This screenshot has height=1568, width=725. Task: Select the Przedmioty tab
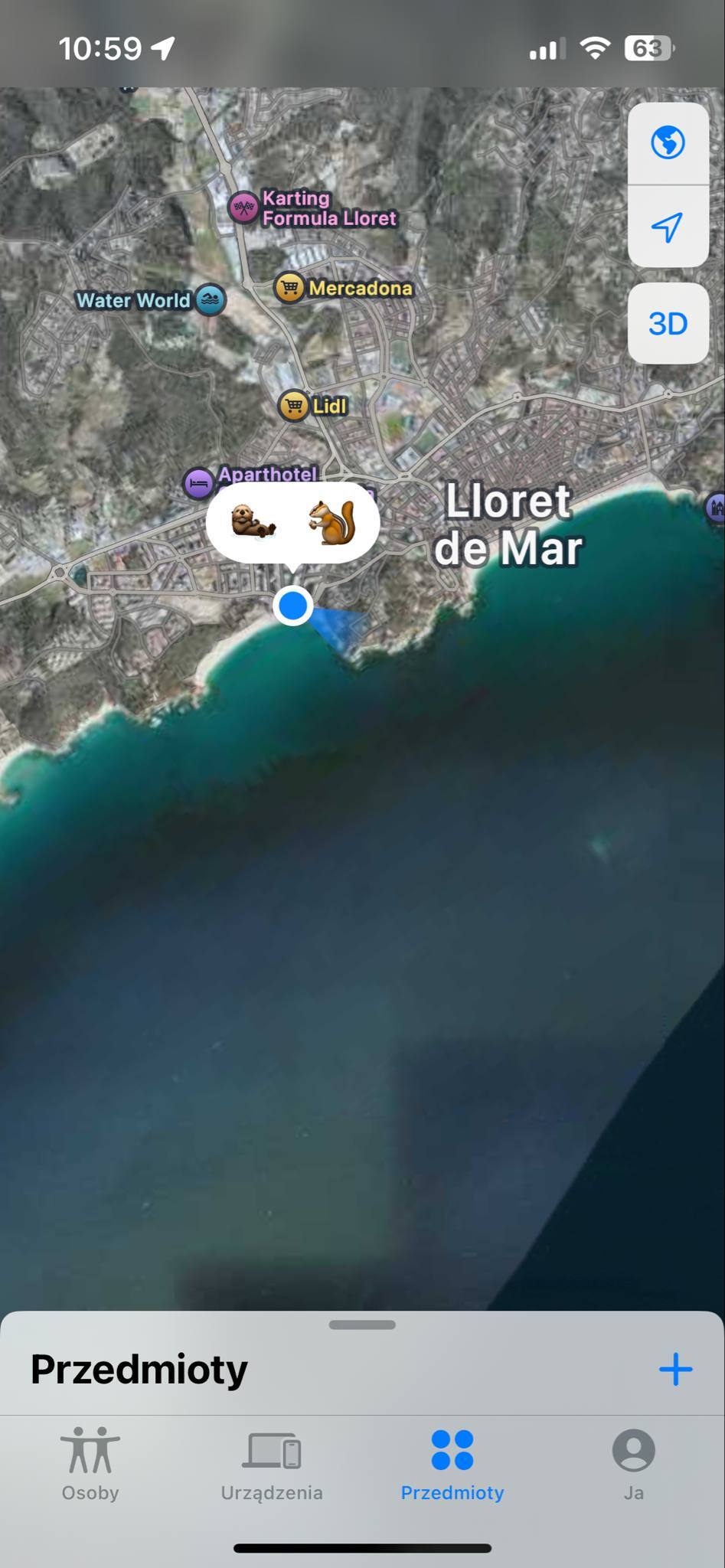click(x=452, y=1464)
